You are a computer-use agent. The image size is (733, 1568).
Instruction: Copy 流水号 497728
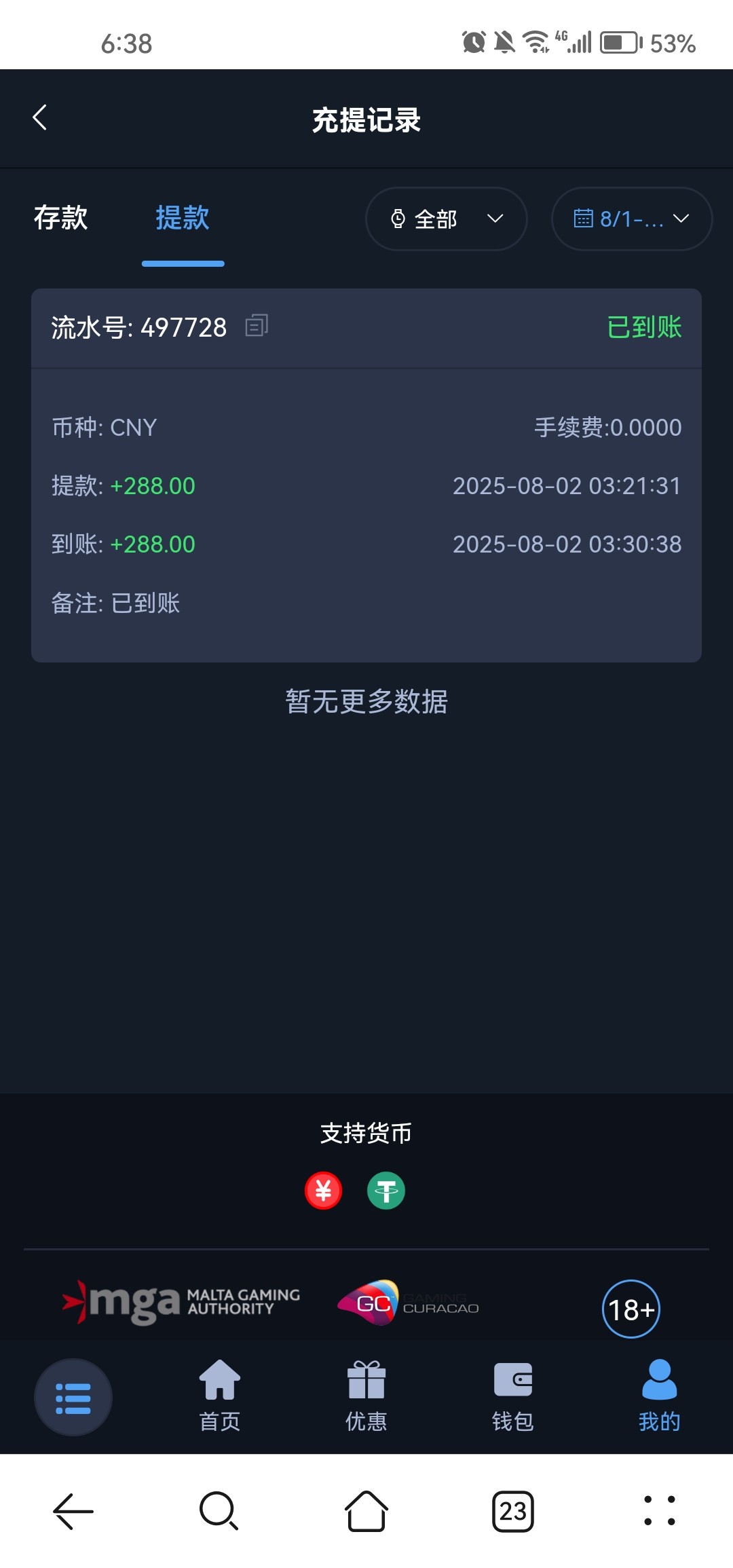pos(257,326)
